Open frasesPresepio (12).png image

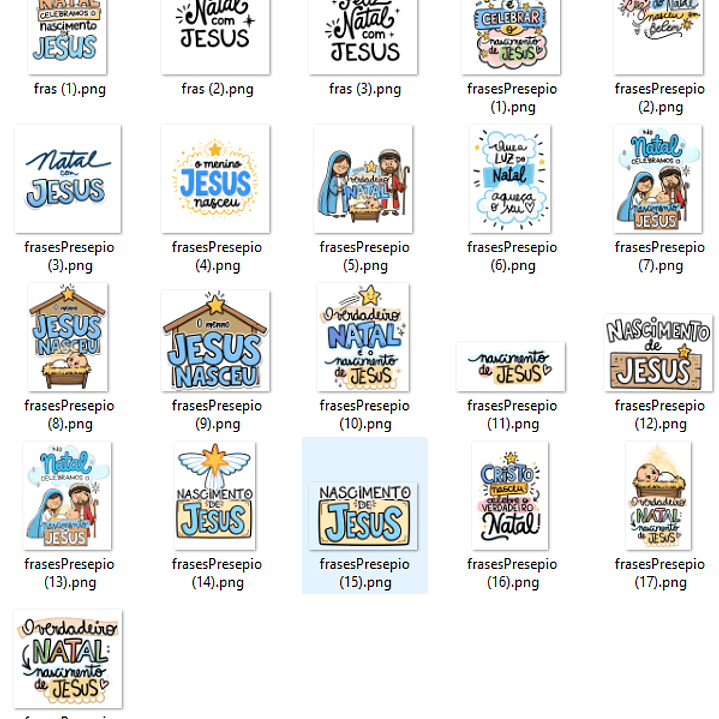tap(659, 352)
